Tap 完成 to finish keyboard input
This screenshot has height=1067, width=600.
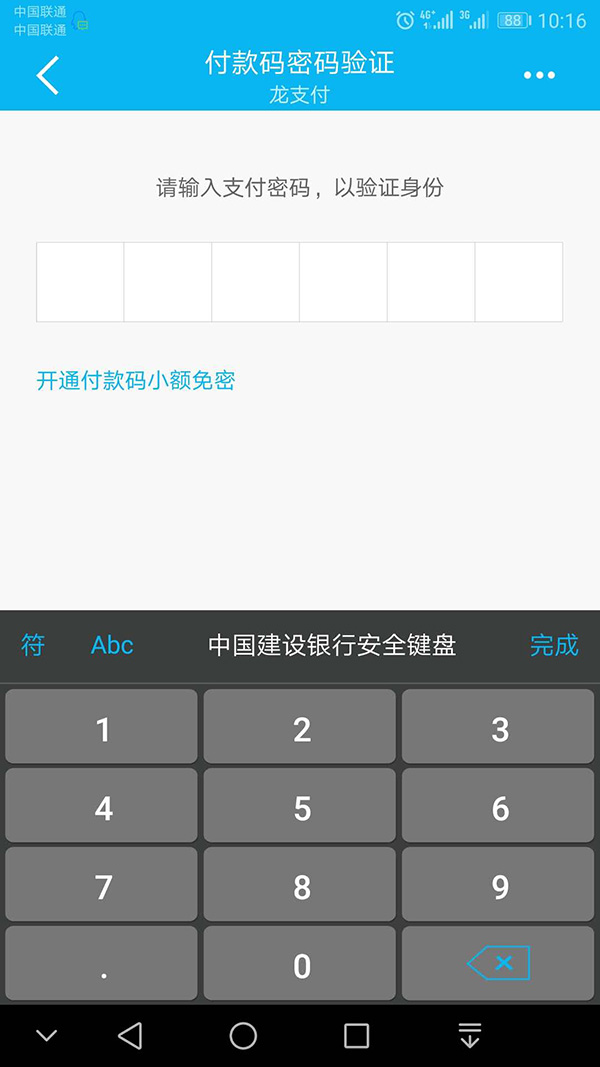click(554, 645)
